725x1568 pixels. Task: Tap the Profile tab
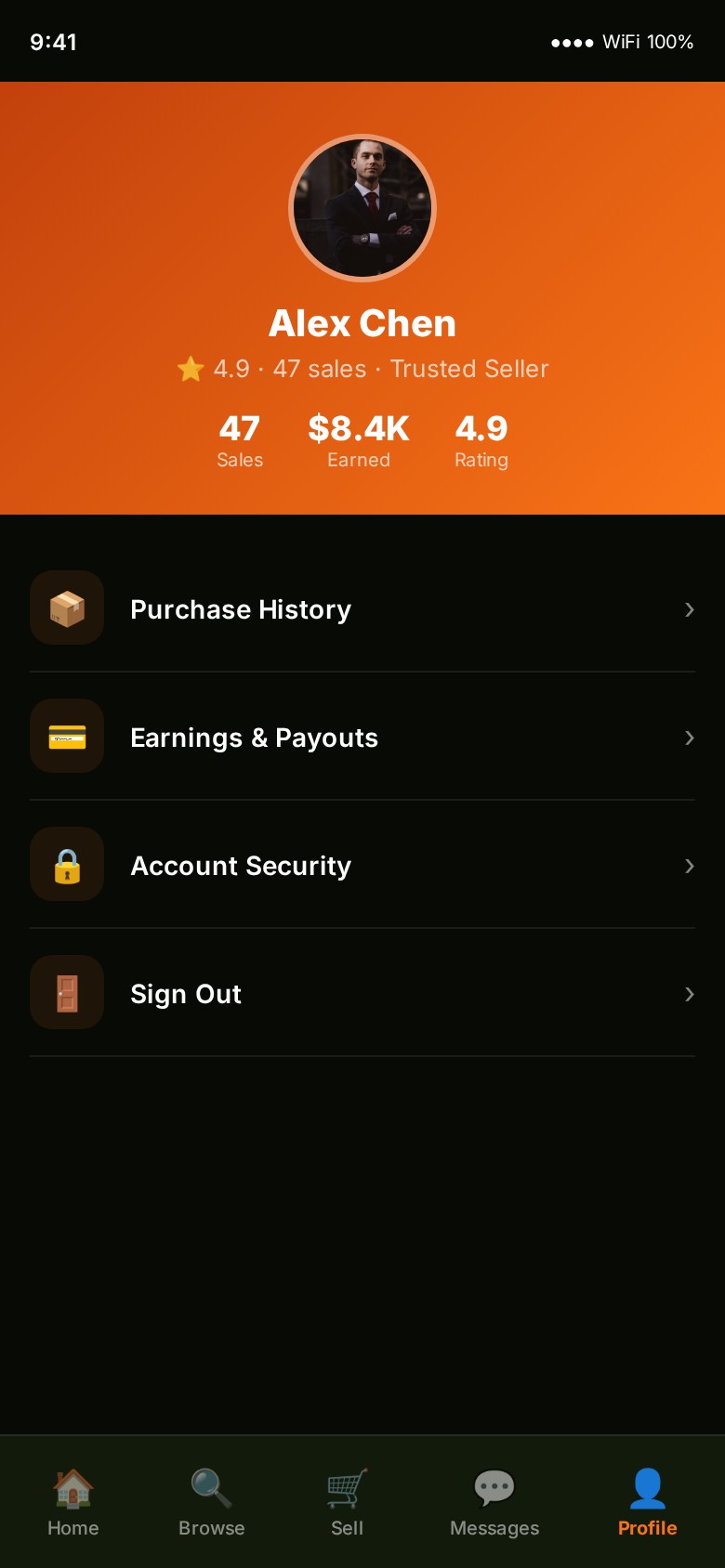click(x=647, y=1503)
